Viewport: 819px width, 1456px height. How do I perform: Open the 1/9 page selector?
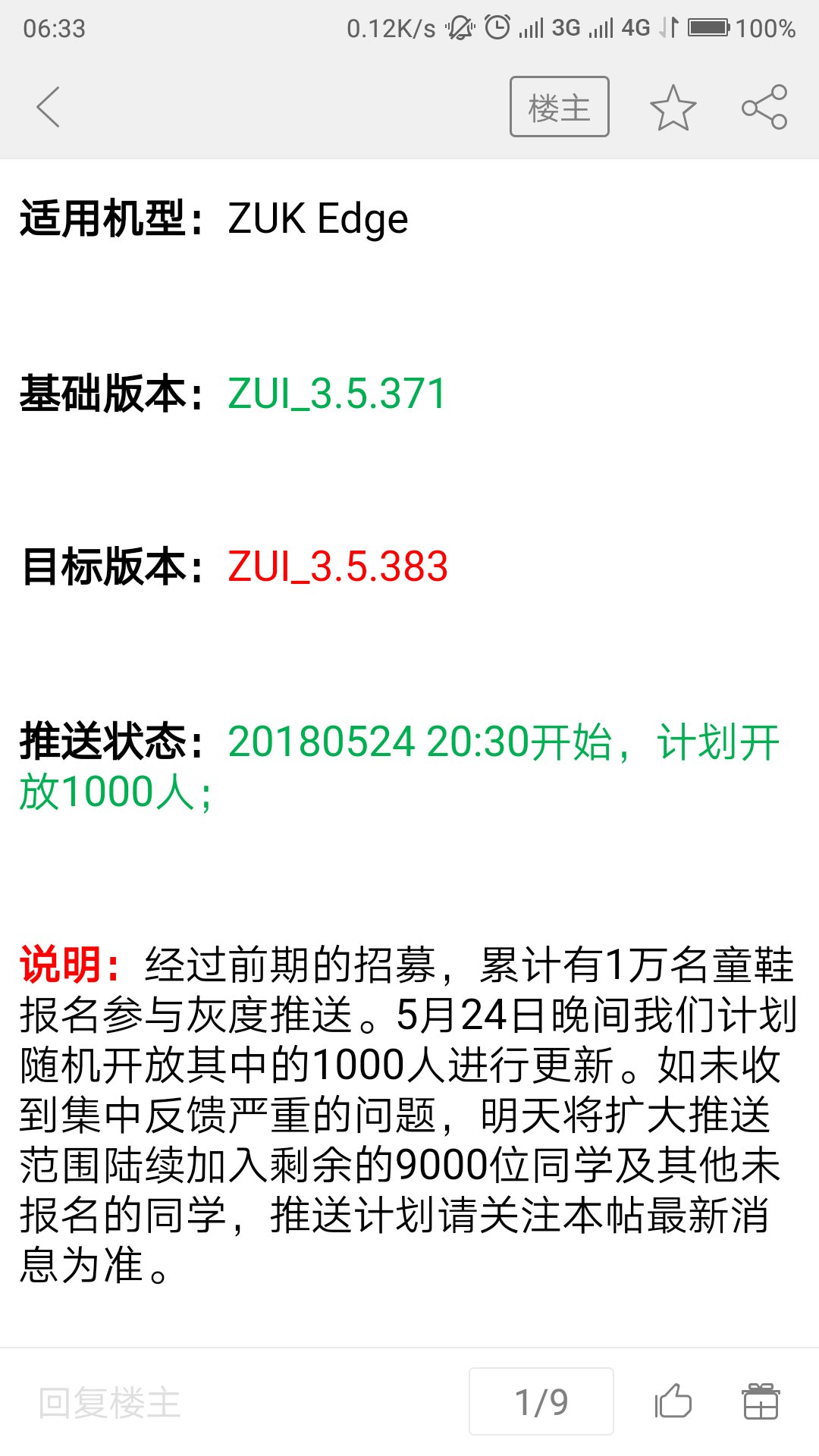click(541, 1402)
